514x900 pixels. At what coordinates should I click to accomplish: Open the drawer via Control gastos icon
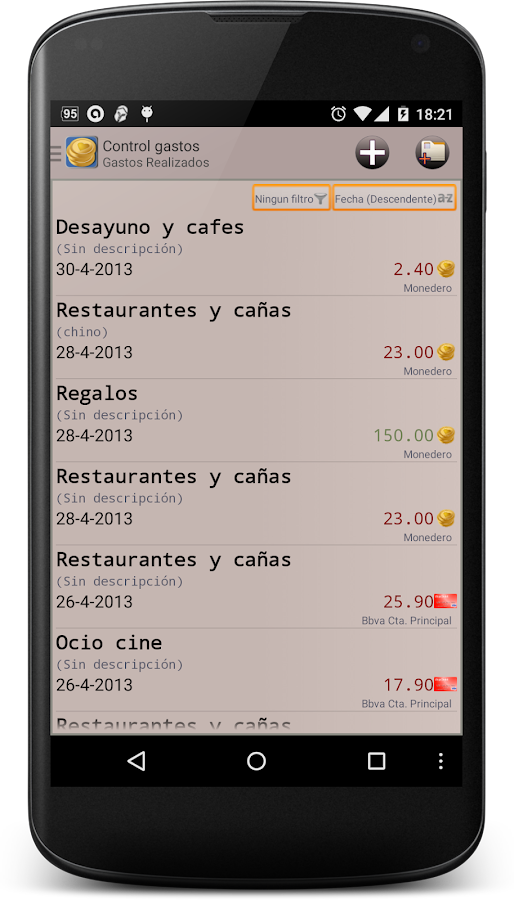click(x=81, y=153)
